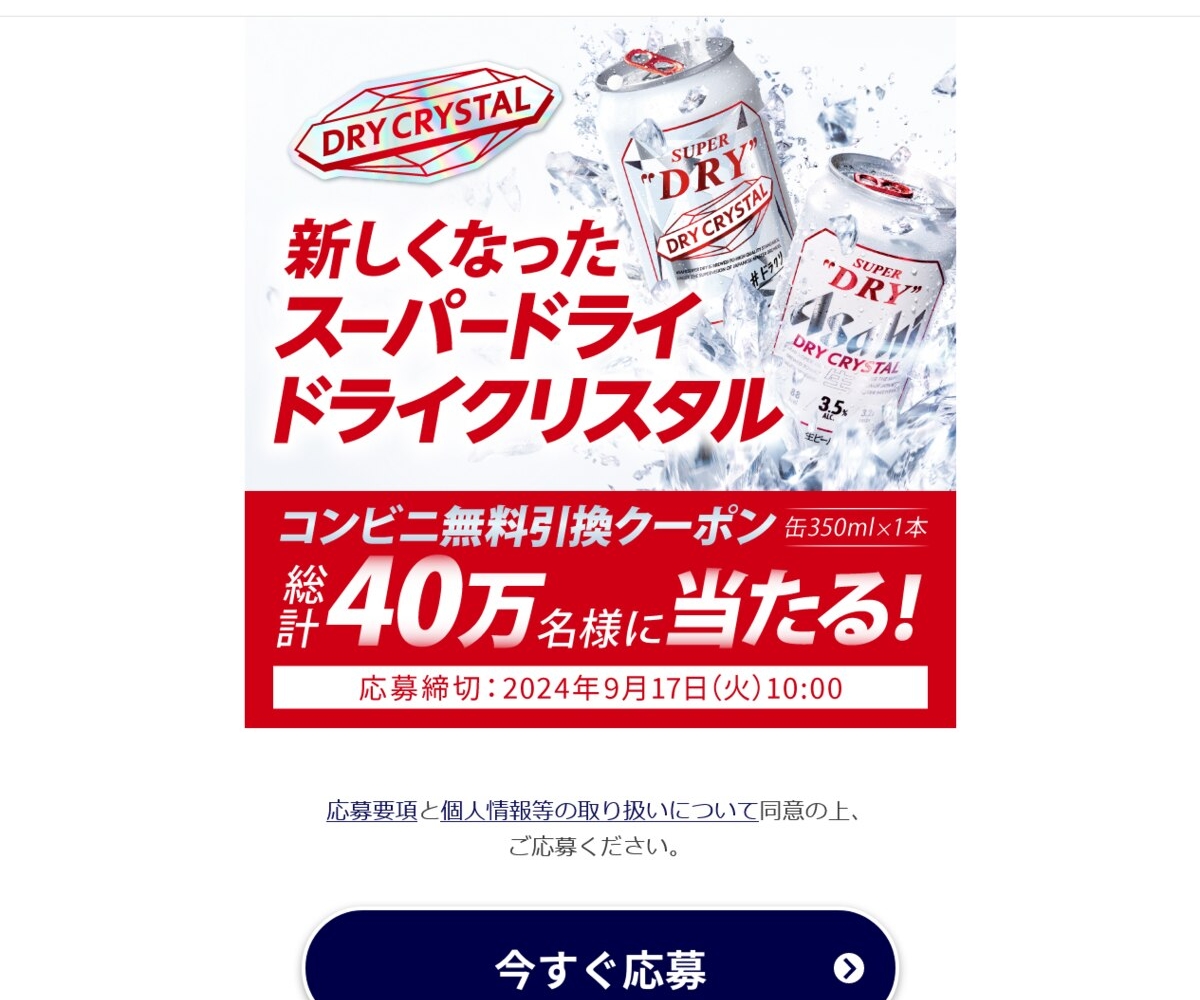The image size is (1200, 1000).
Task: Open 個人情報等の取り扱いについて link
Action: pos(598,811)
